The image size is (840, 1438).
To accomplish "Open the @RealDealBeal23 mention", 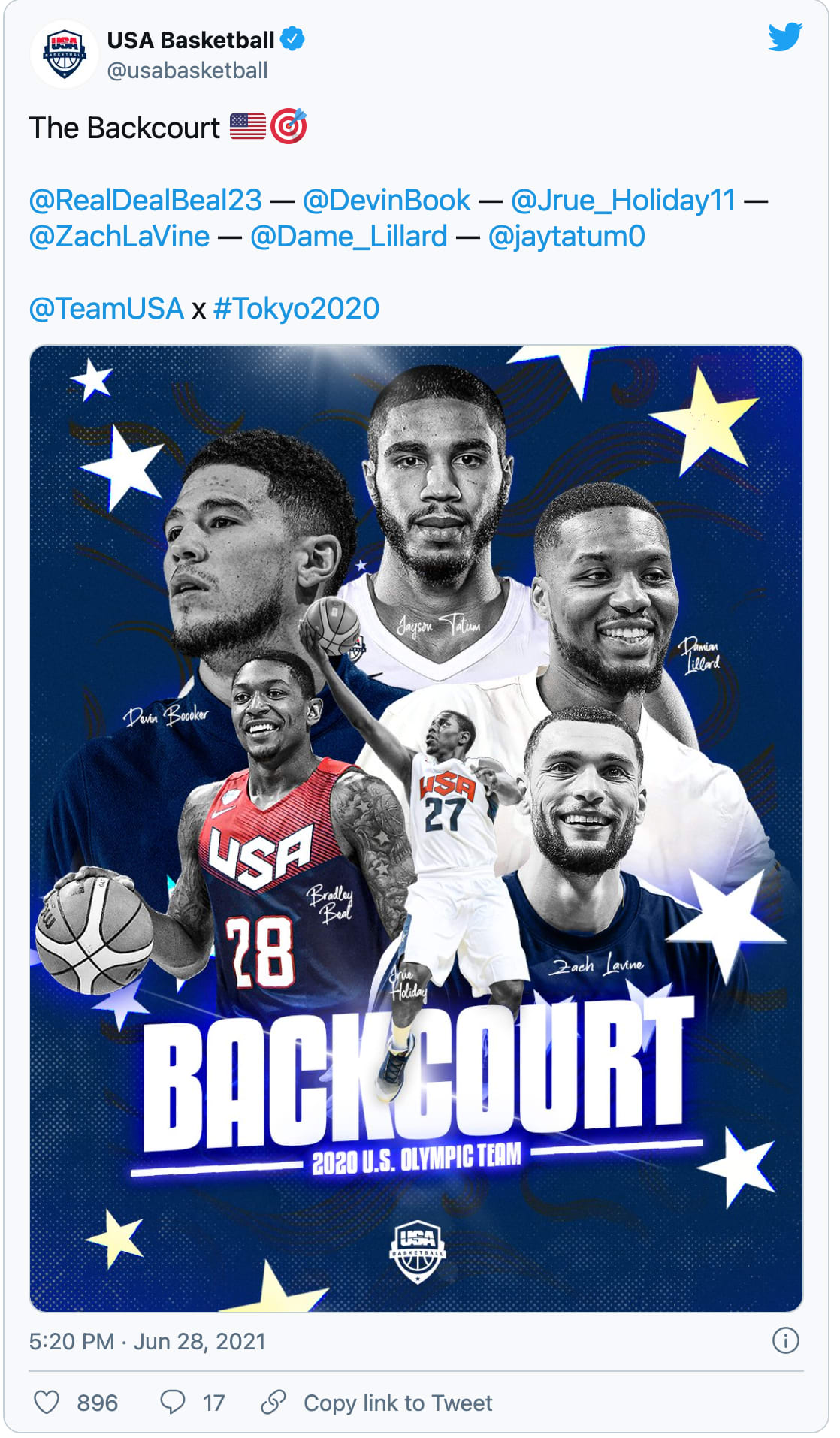I will [145, 201].
